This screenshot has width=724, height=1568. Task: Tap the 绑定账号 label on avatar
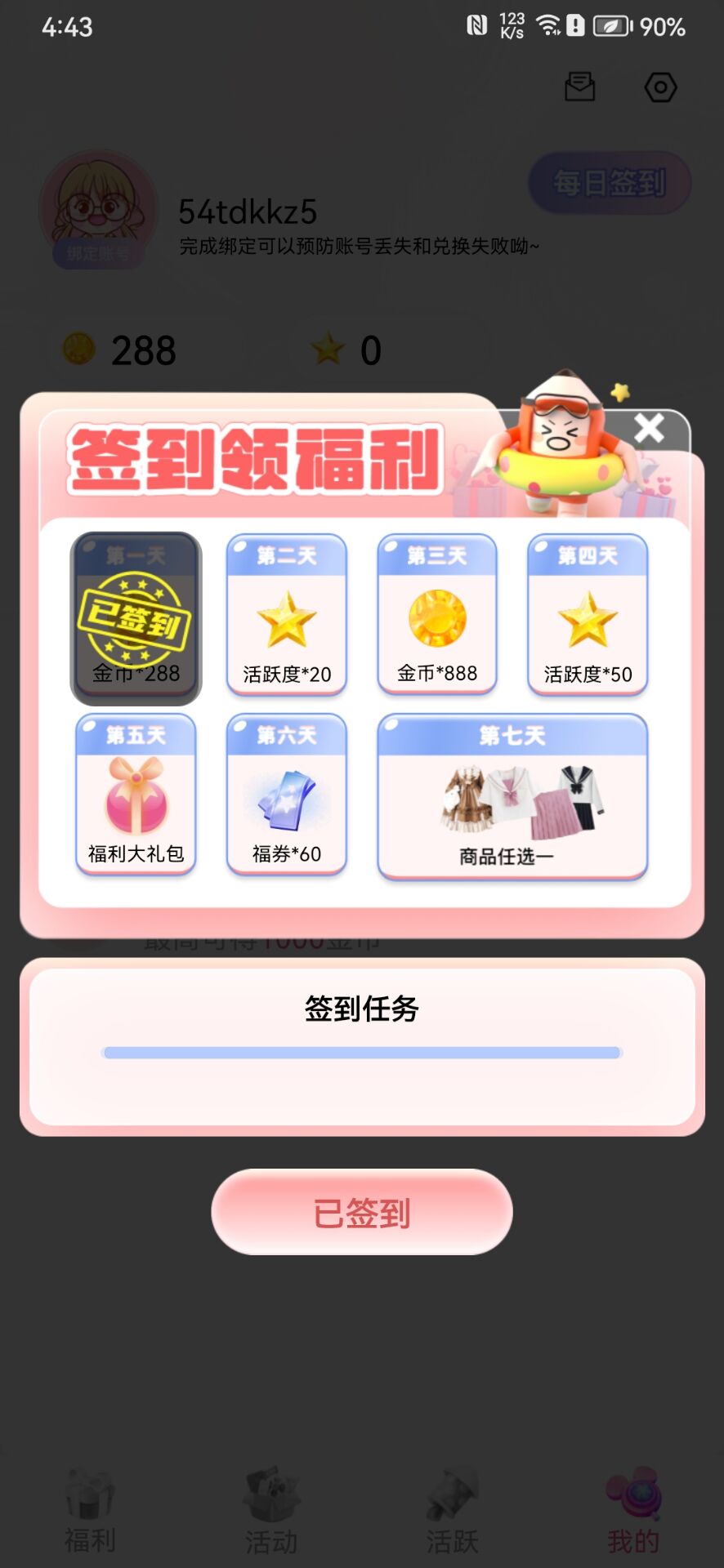(x=96, y=250)
